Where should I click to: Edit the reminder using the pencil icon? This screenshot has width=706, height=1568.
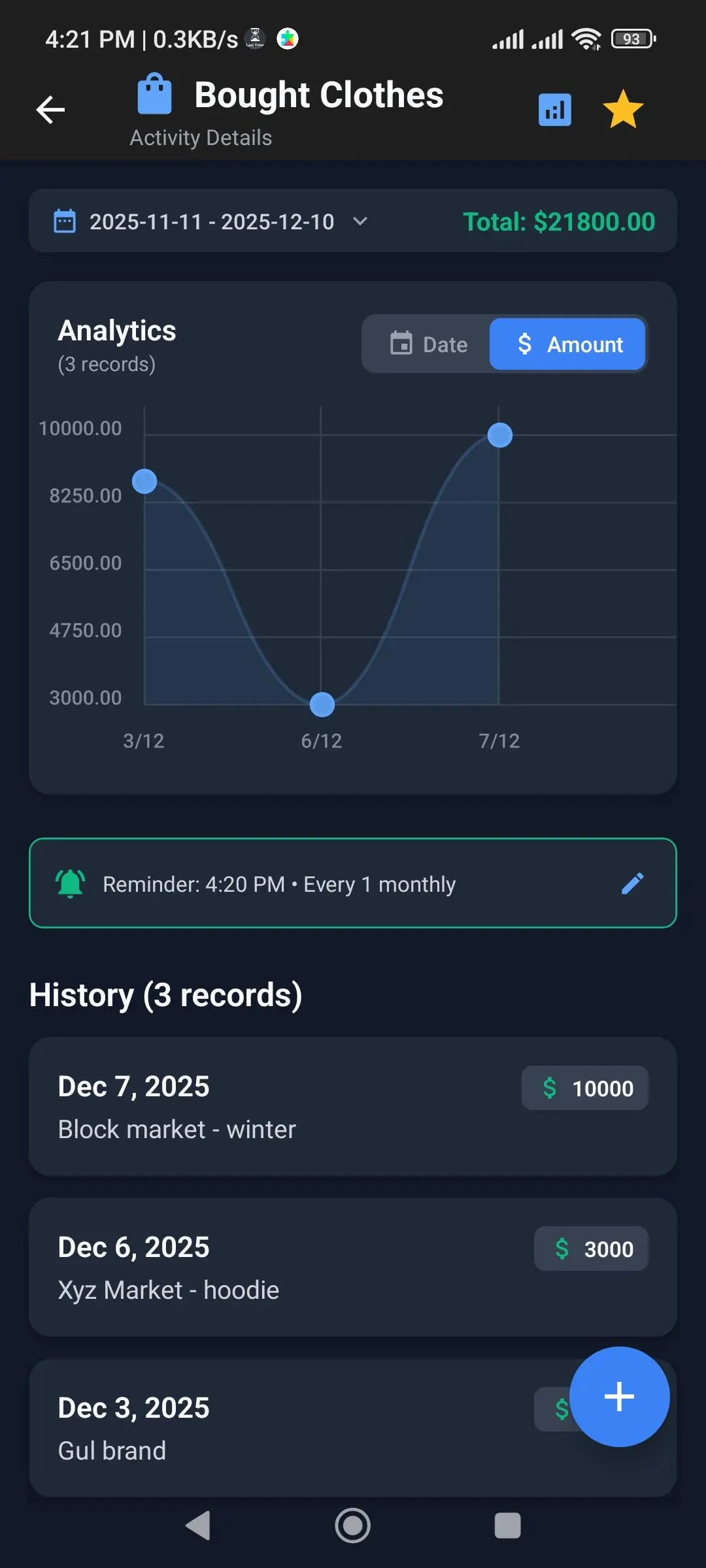[632, 883]
